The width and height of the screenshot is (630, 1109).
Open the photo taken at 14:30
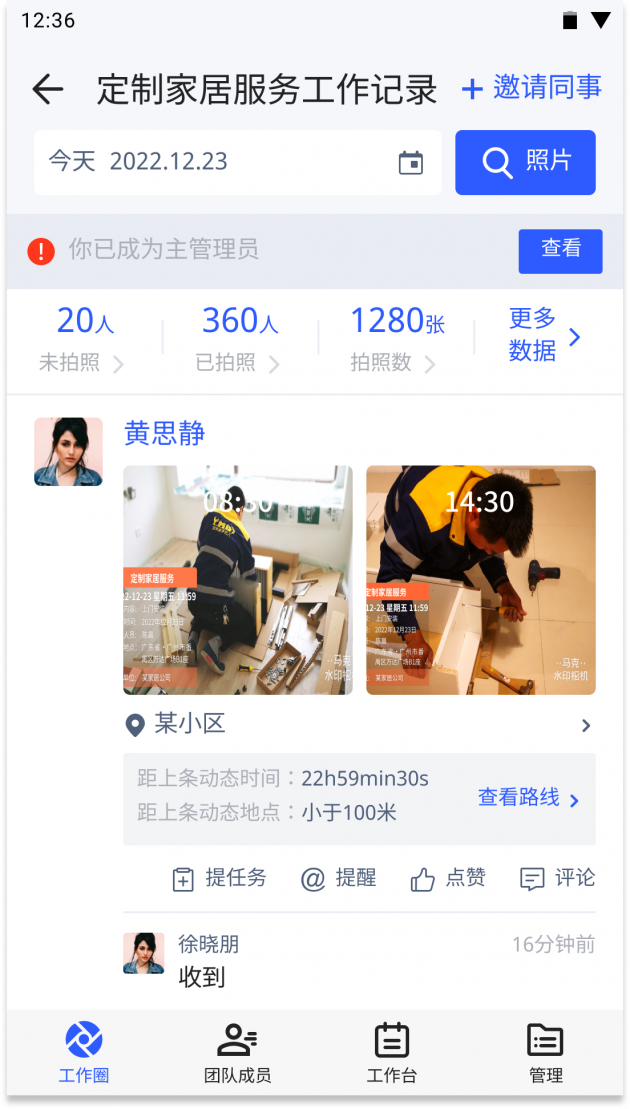coord(480,580)
